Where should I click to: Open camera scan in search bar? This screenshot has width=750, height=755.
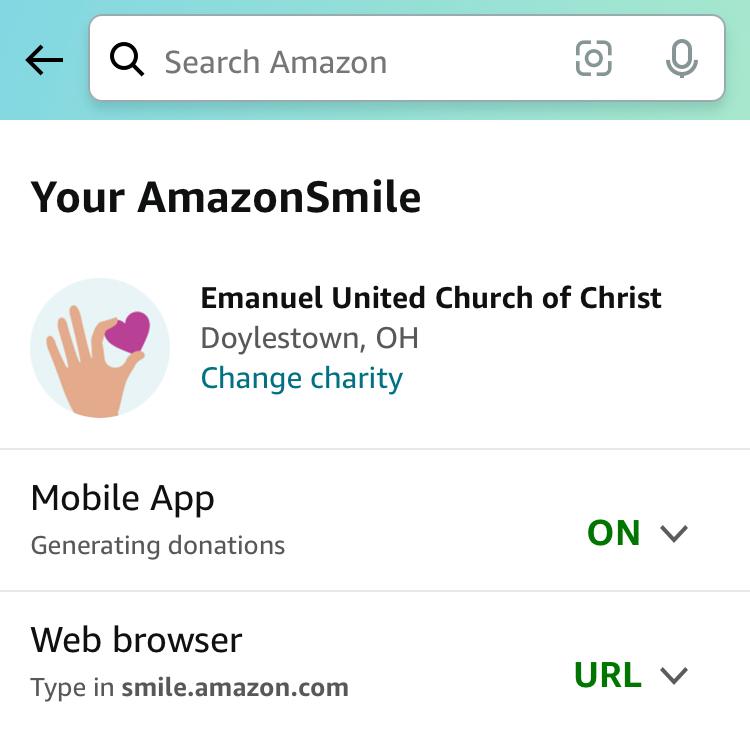tap(593, 59)
